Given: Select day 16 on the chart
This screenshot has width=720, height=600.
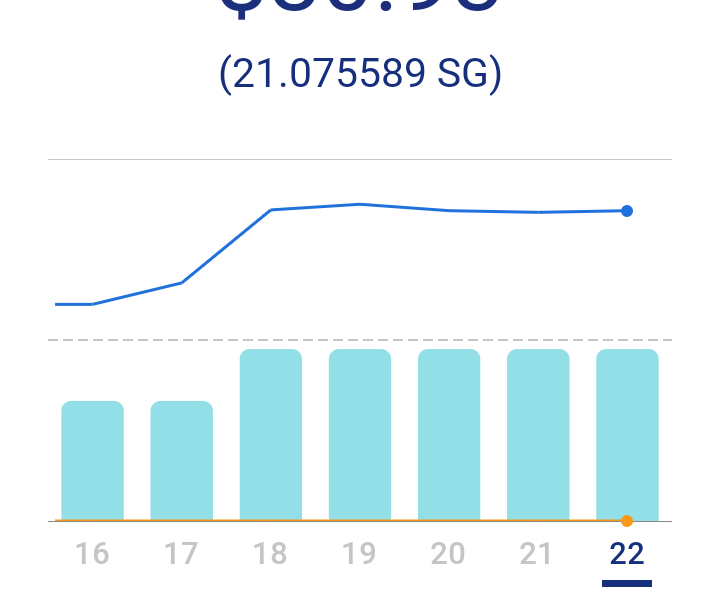Looking at the screenshot, I should [x=92, y=553].
